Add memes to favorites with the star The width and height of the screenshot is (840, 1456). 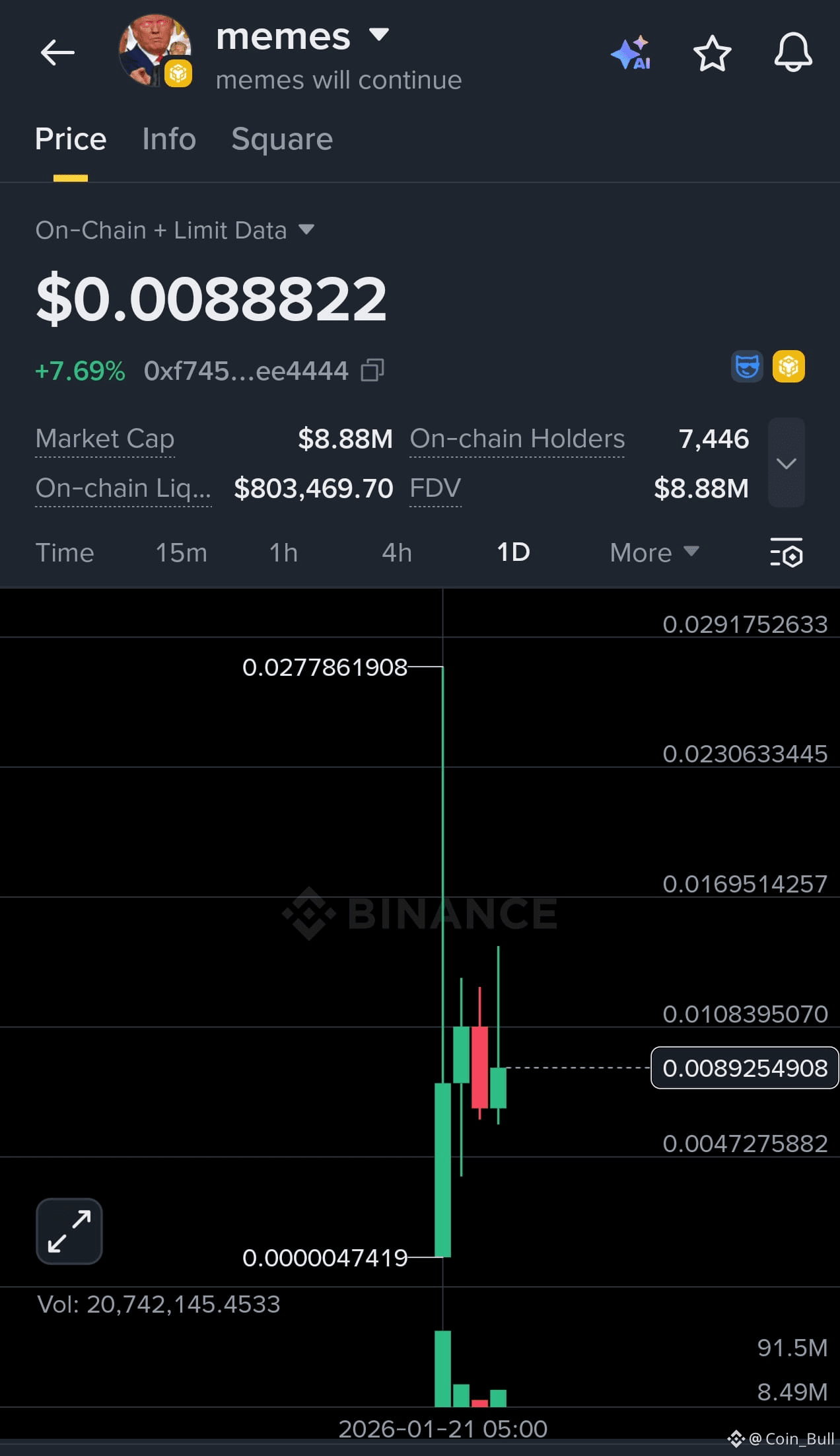click(x=712, y=53)
